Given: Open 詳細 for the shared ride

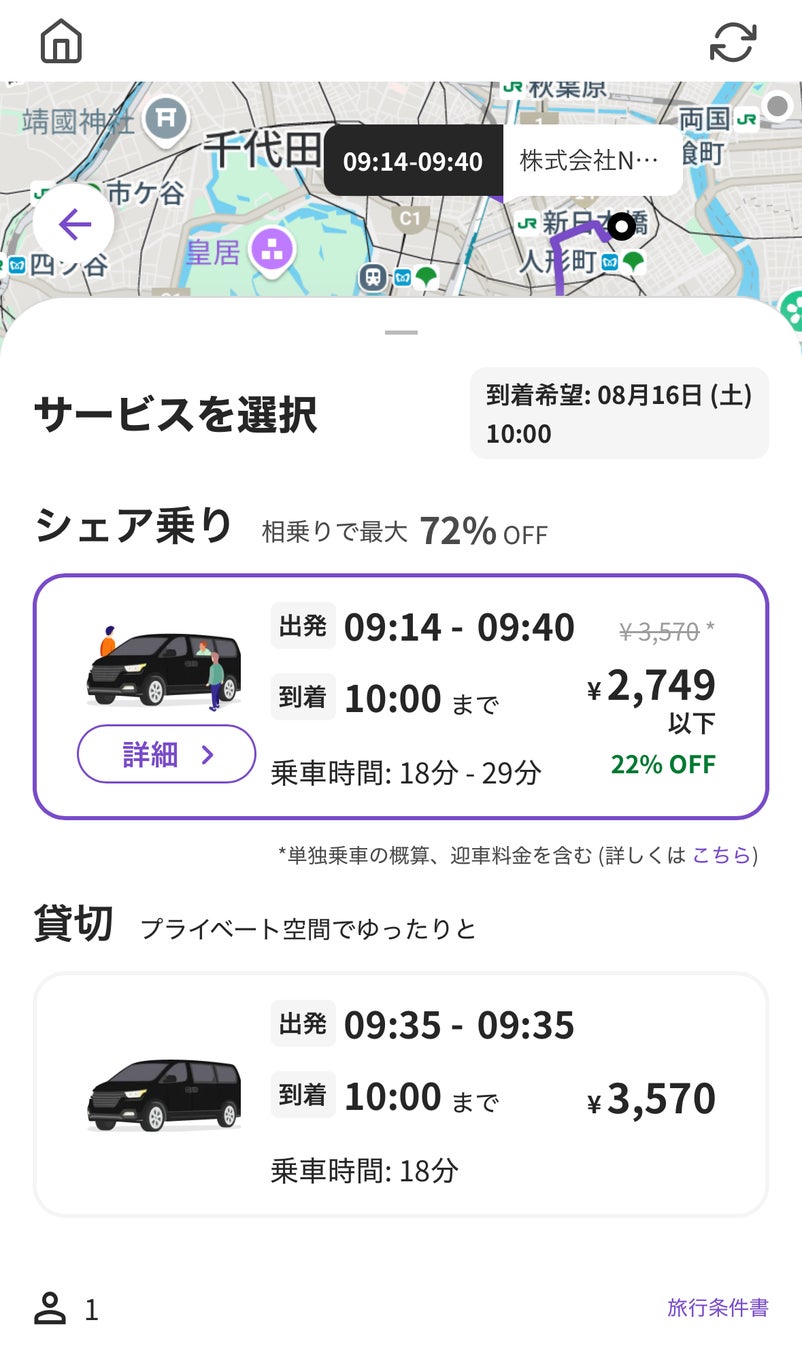Looking at the screenshot, I should [x=166, y=754].
